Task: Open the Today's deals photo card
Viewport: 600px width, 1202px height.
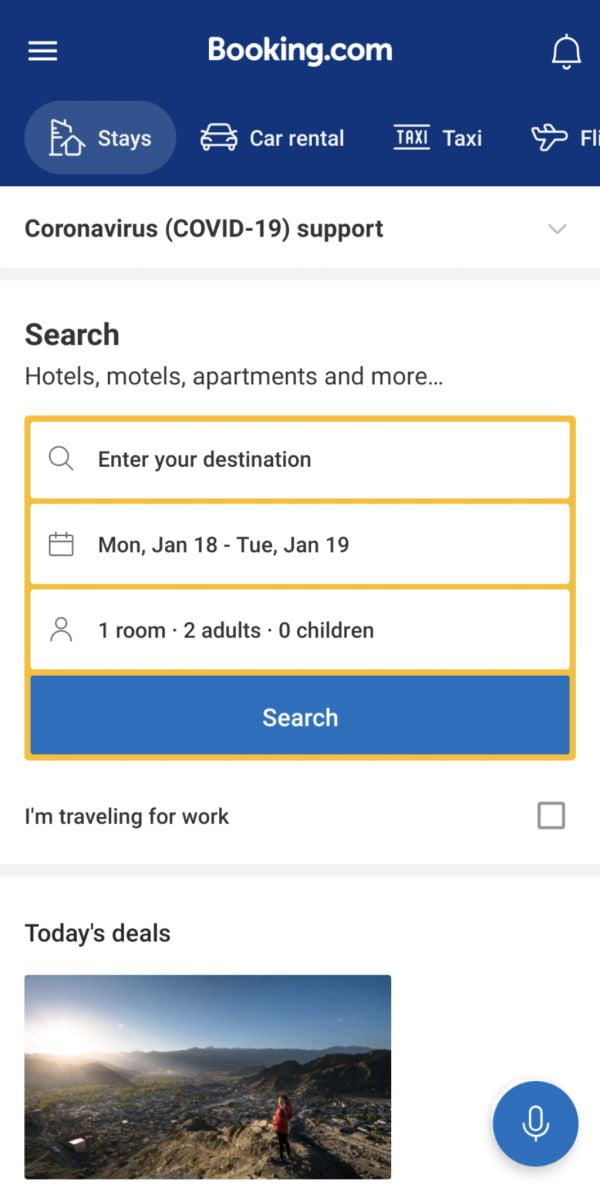Action: click(x=207, y=1077)
